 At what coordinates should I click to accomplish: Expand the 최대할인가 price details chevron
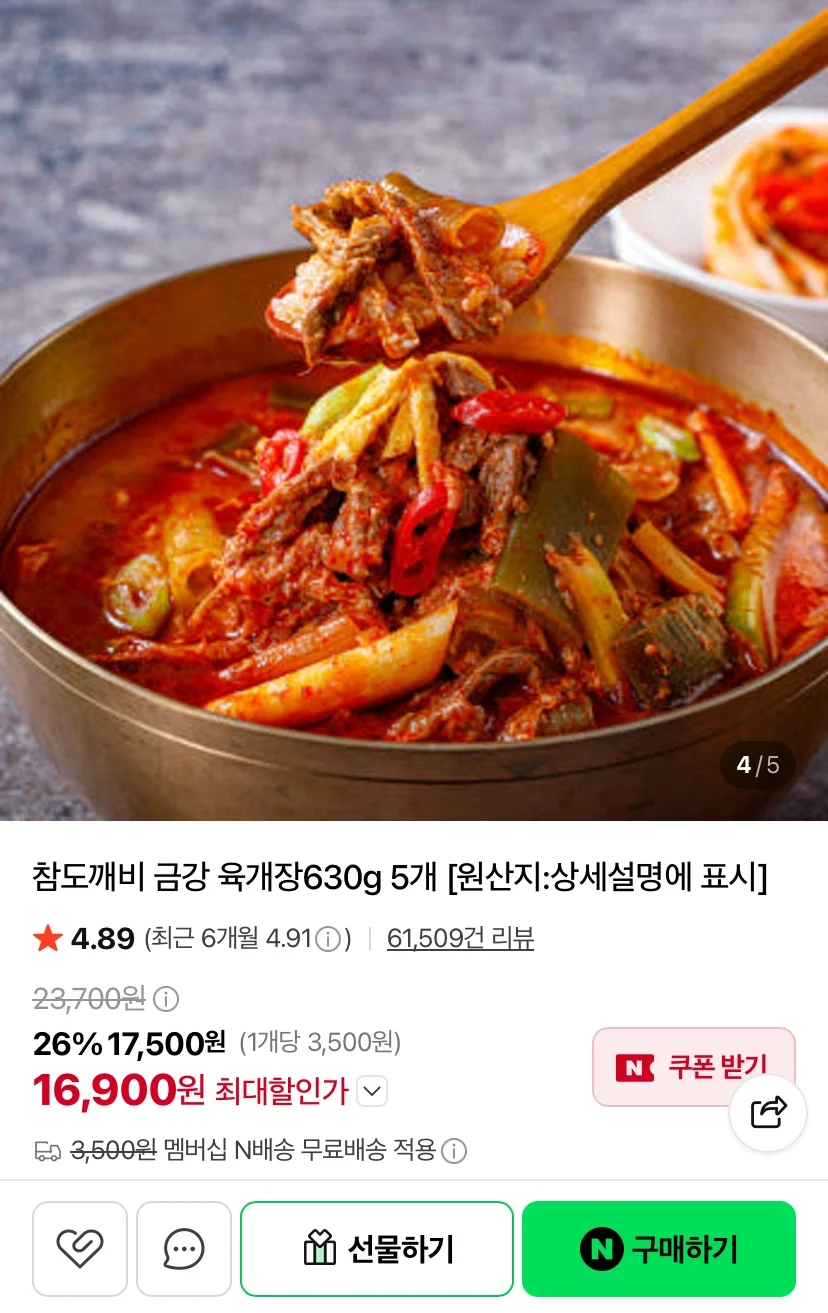[372, 1091]
